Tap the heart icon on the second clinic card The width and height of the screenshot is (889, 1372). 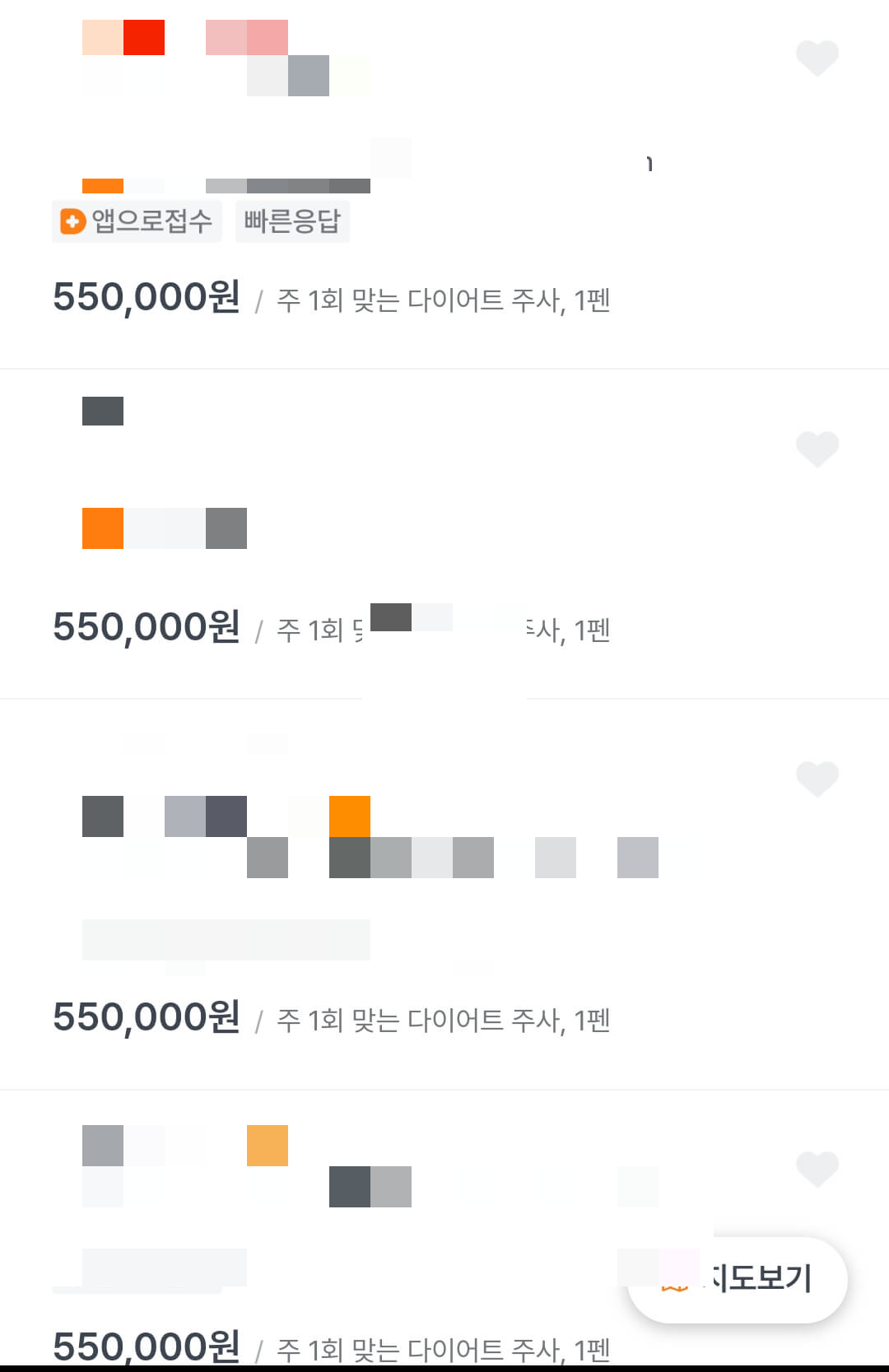[x=817, y=448]
